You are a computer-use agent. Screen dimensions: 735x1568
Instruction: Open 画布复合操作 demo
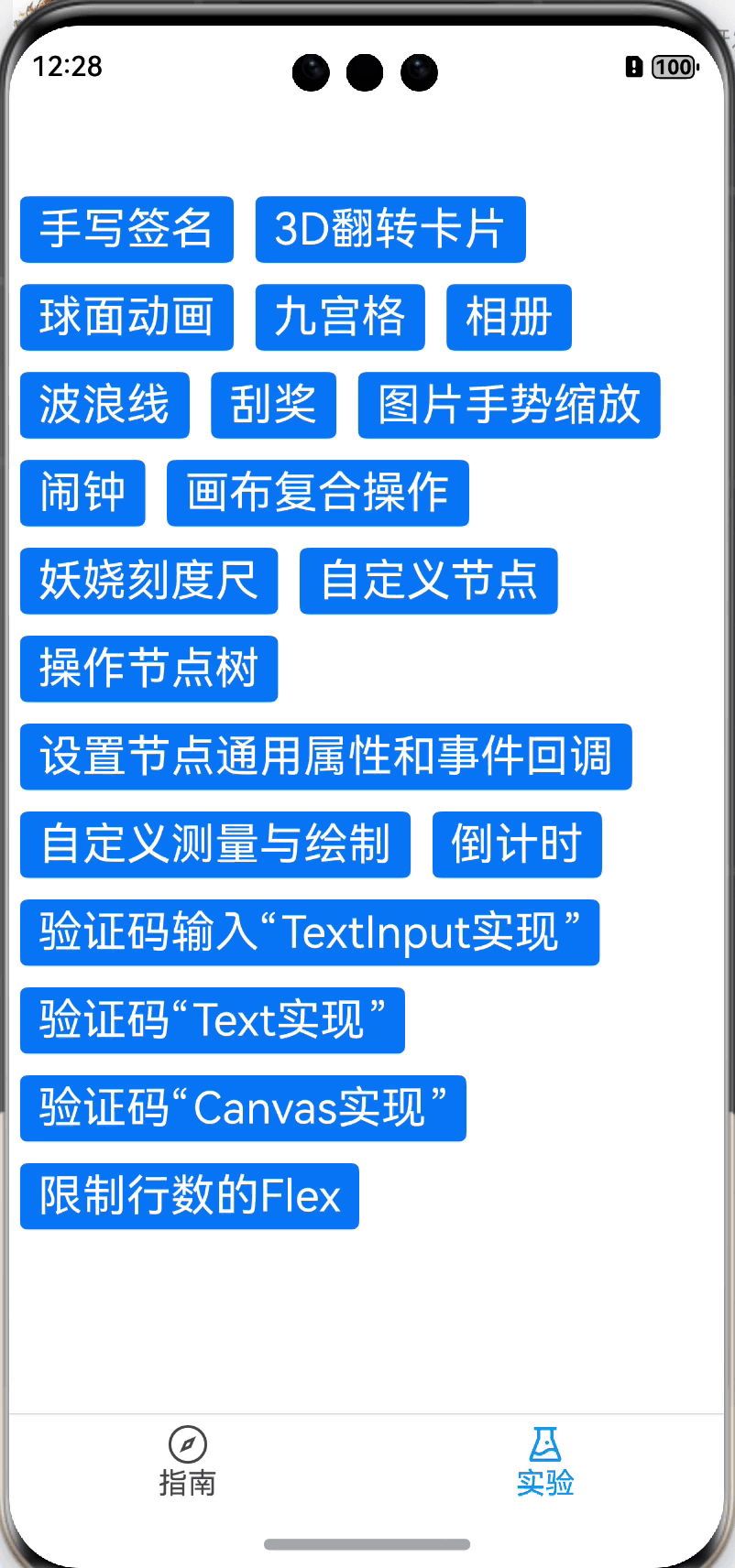318,493
